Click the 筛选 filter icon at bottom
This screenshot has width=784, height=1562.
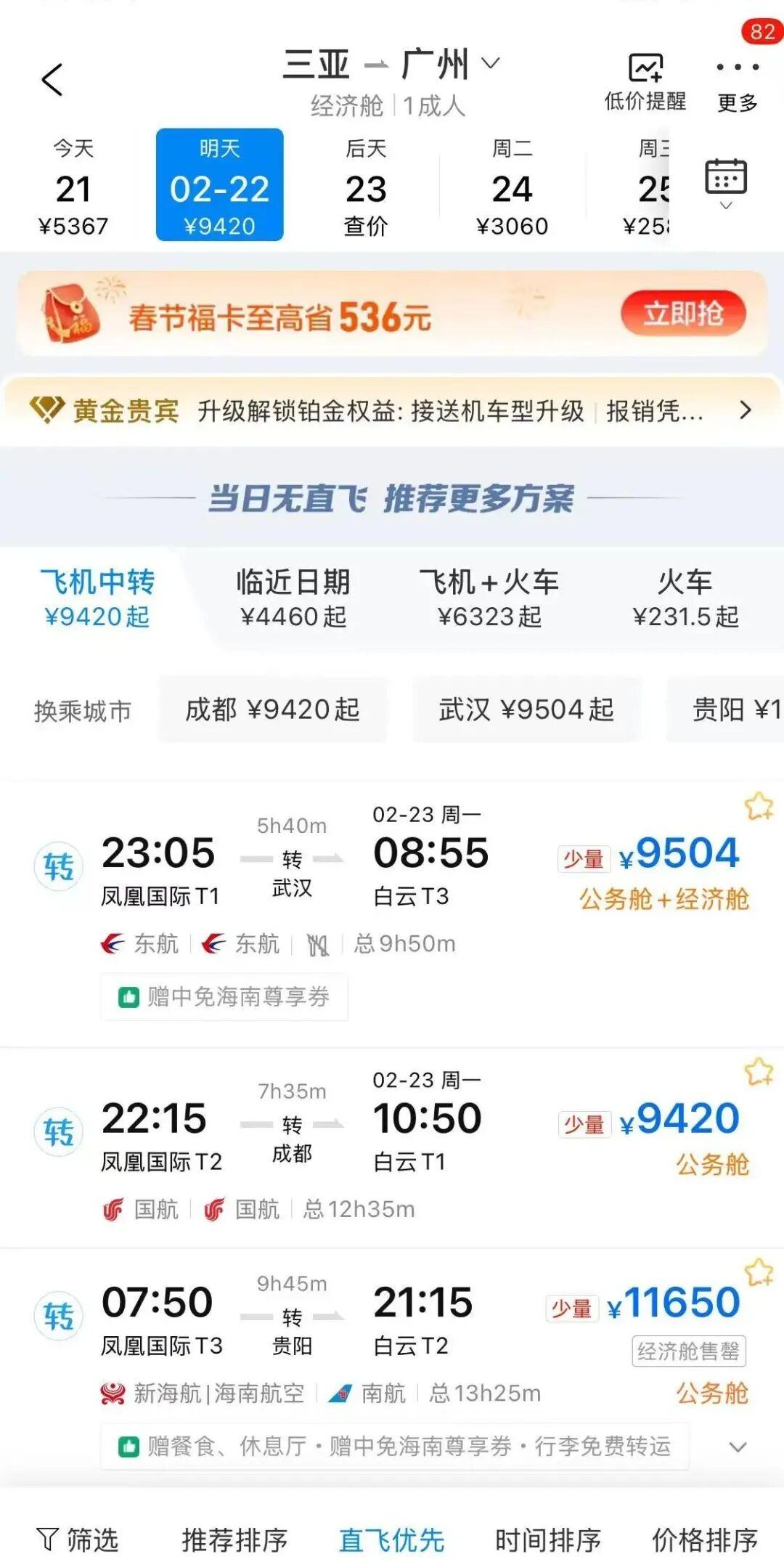pos(49,1537)
